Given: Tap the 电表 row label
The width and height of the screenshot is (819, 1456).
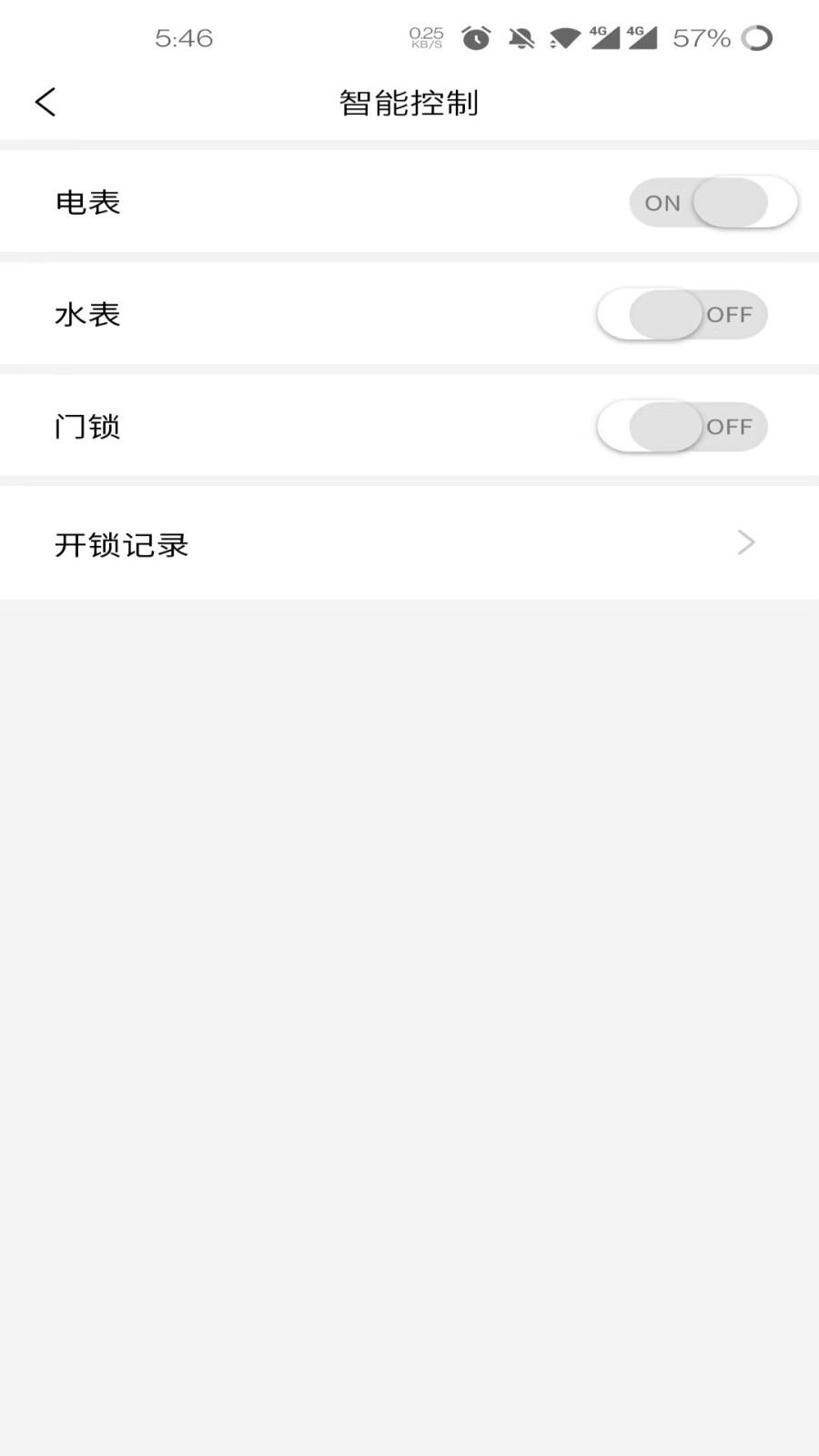Looking at the screenshot, I should point(87,203).
